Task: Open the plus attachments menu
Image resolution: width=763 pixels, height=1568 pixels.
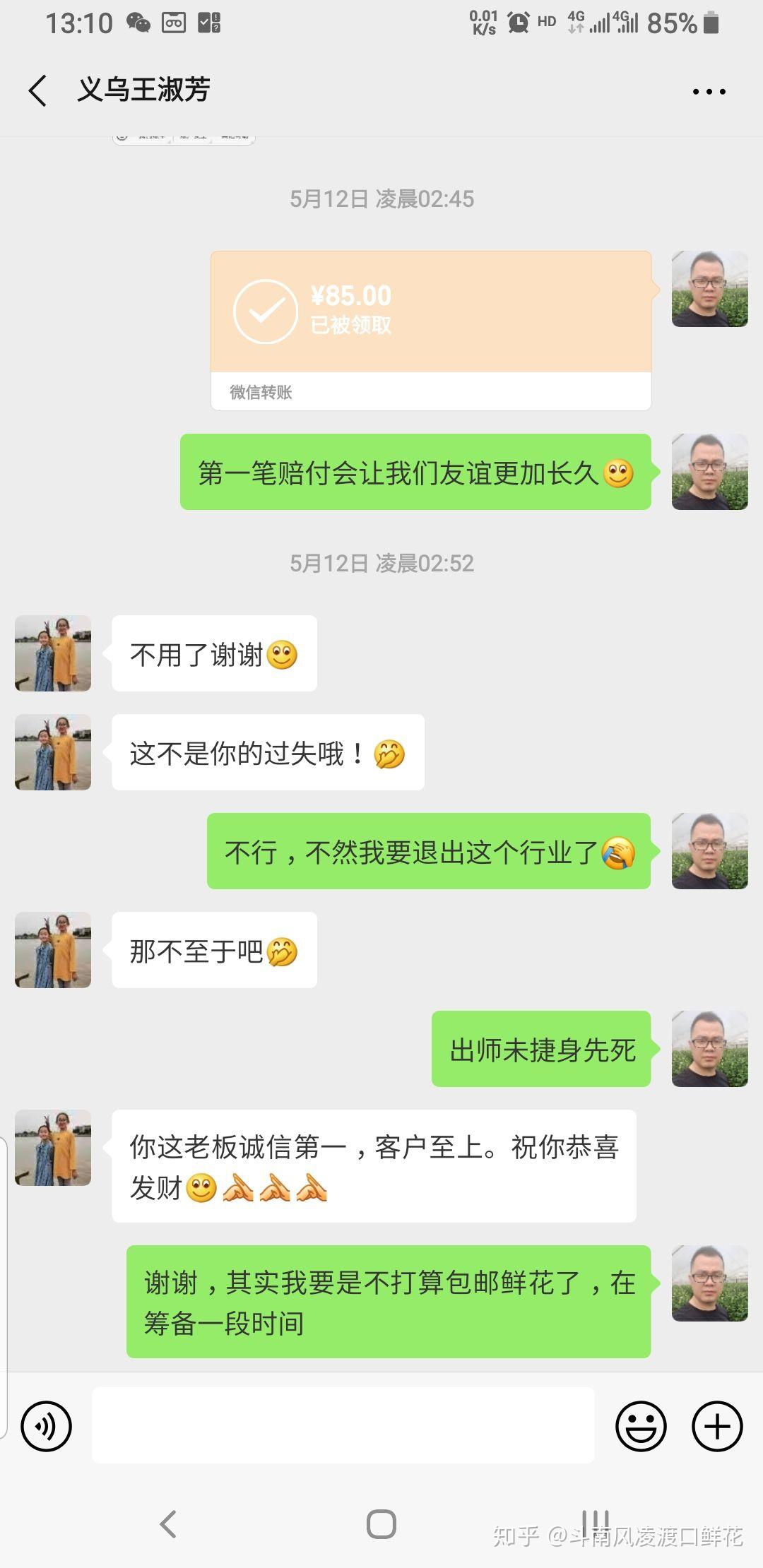Action: (716, 1426)
